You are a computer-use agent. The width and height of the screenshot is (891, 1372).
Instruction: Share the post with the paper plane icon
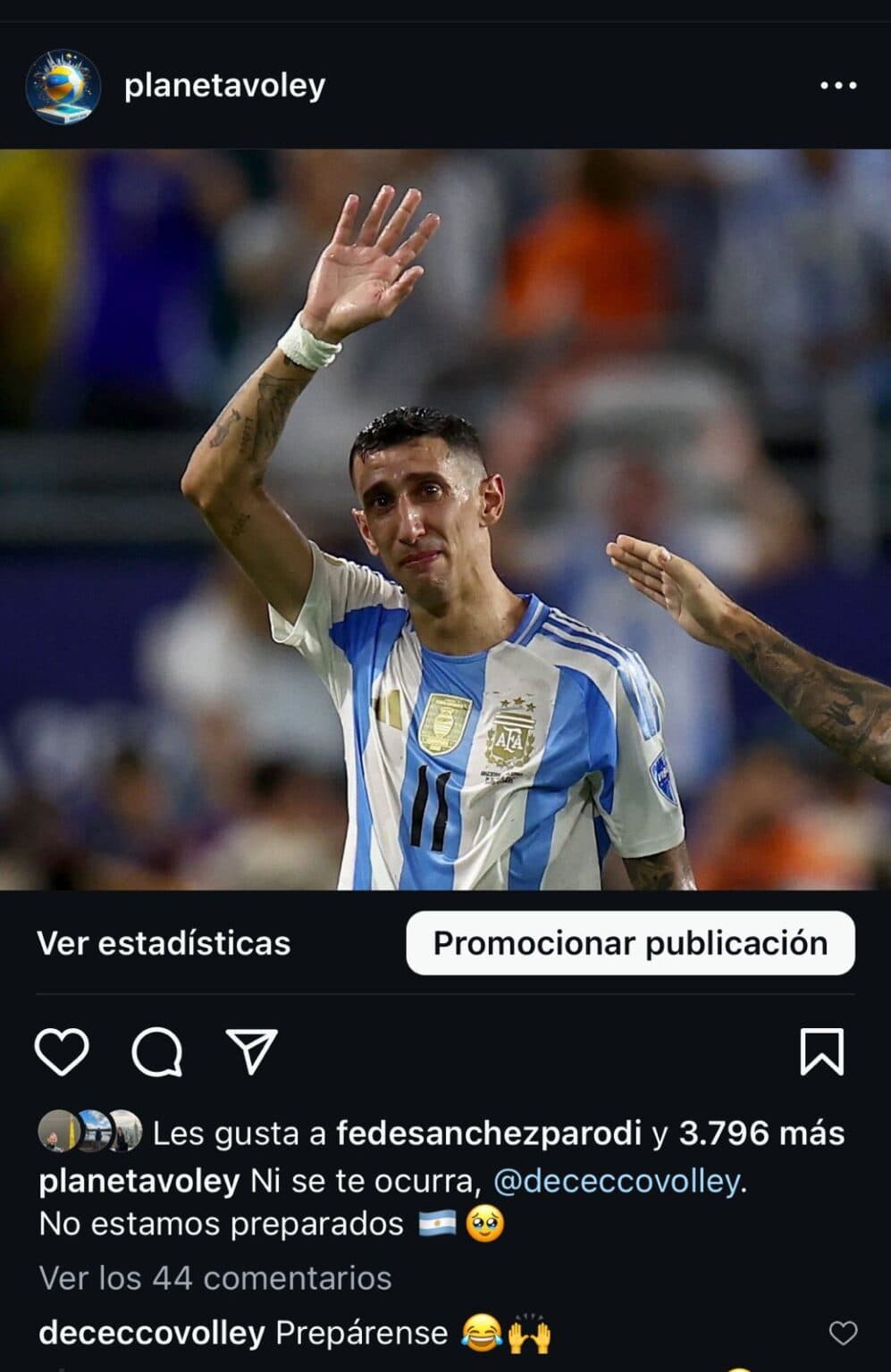[251, 1051]
